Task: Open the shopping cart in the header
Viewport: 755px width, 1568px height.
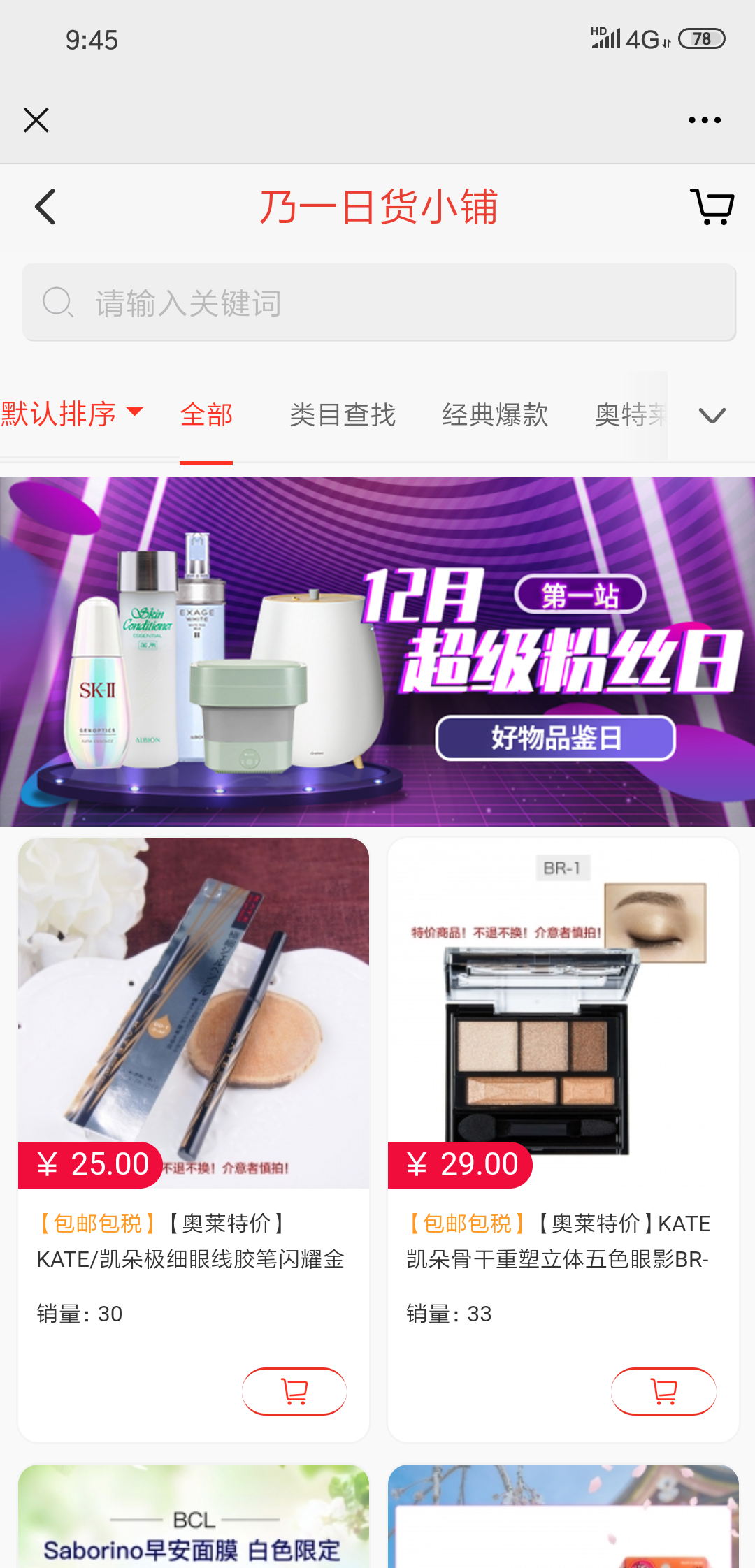Action: point(712,207)
